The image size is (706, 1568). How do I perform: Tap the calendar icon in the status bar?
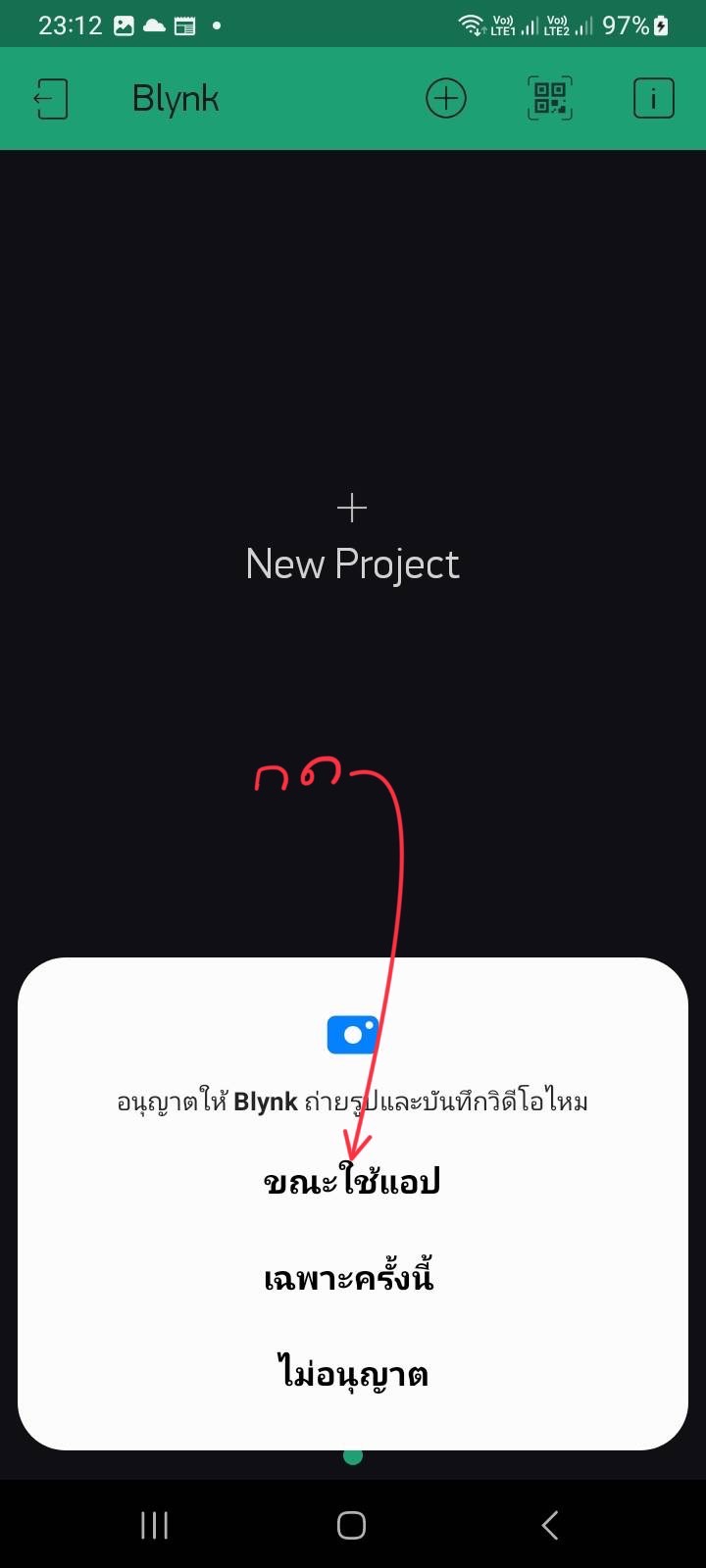point(184,24)
